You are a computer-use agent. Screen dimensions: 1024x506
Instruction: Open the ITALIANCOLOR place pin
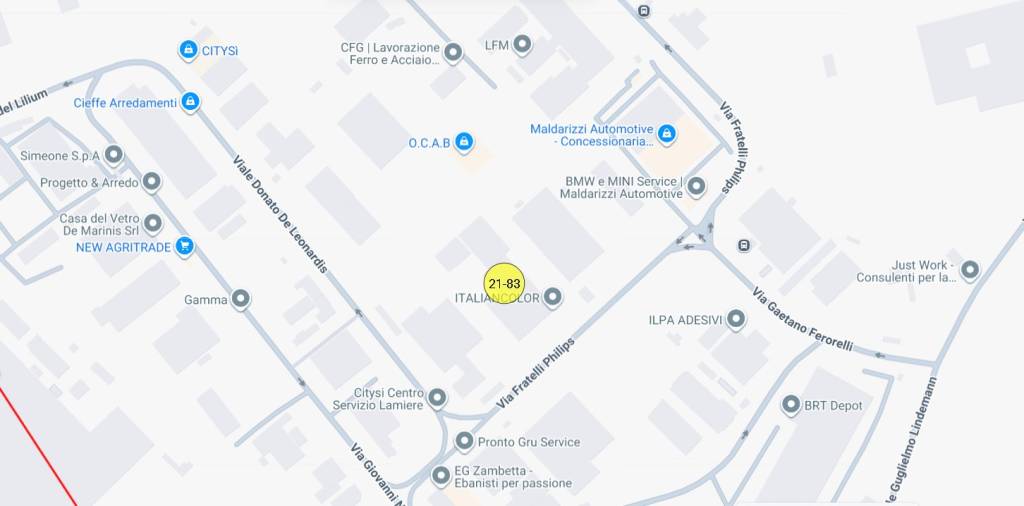(x=551, y=297)
